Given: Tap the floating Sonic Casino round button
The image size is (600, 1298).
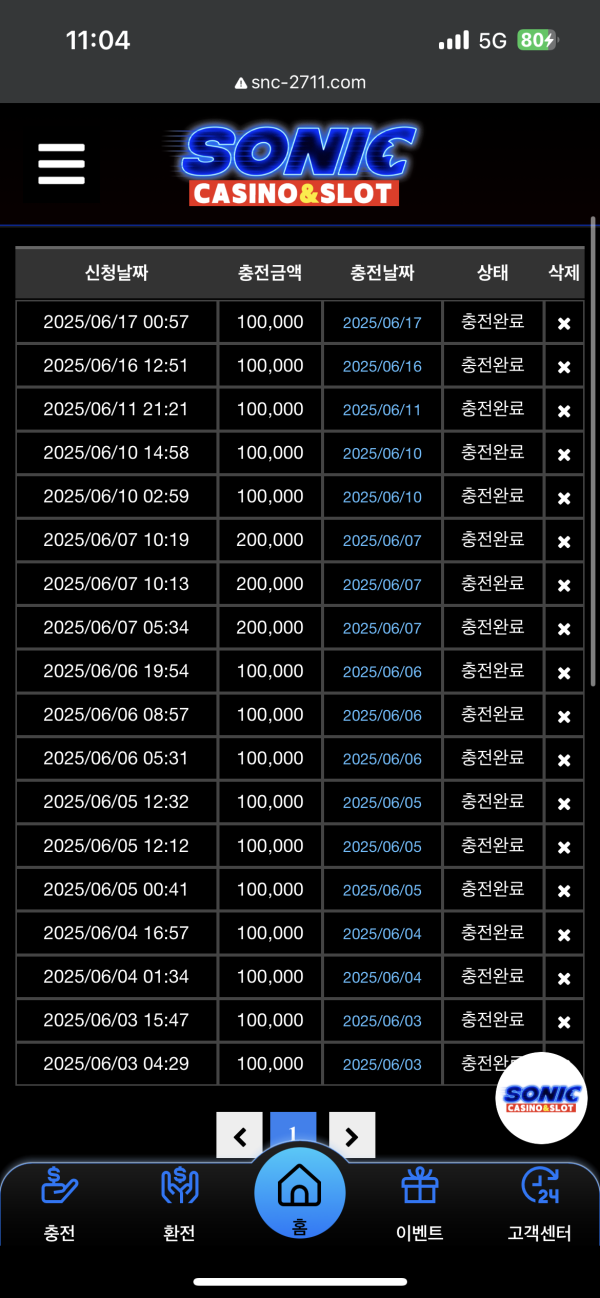Looking at the screenshot, I should 542,1098.
